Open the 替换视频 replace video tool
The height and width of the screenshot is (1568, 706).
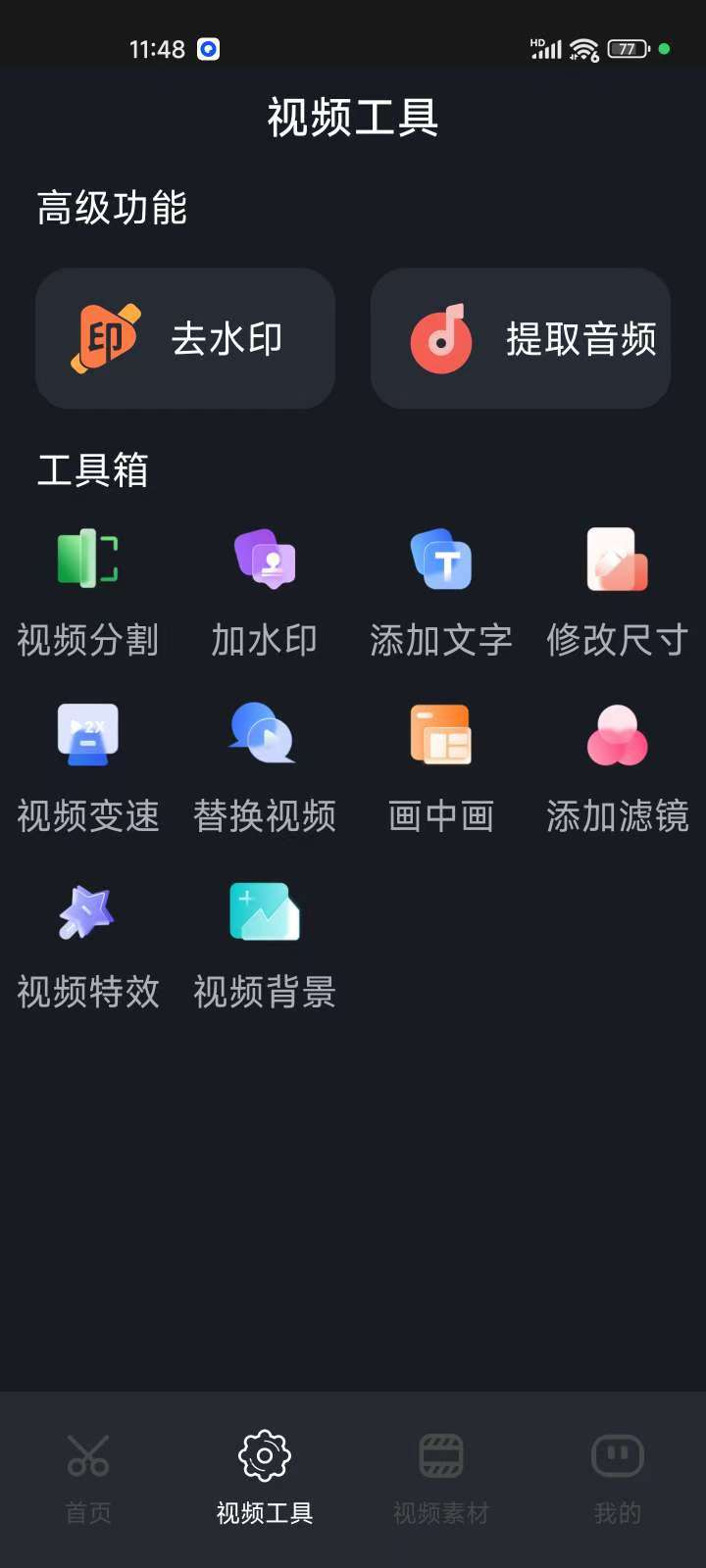tap(265, 768)
